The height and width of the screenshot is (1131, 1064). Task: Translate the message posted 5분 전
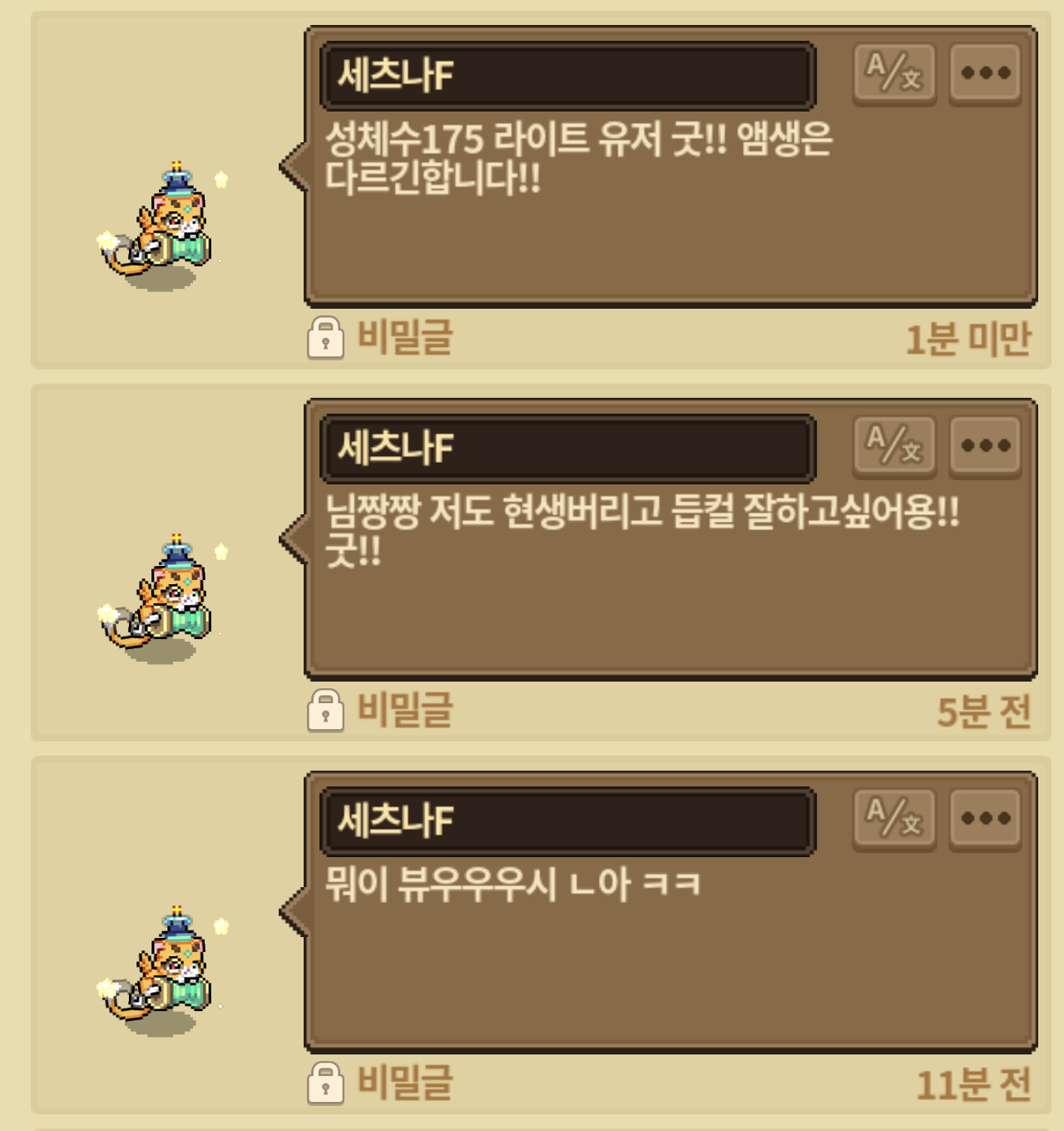pyautogui.click(x=894, y=446)
